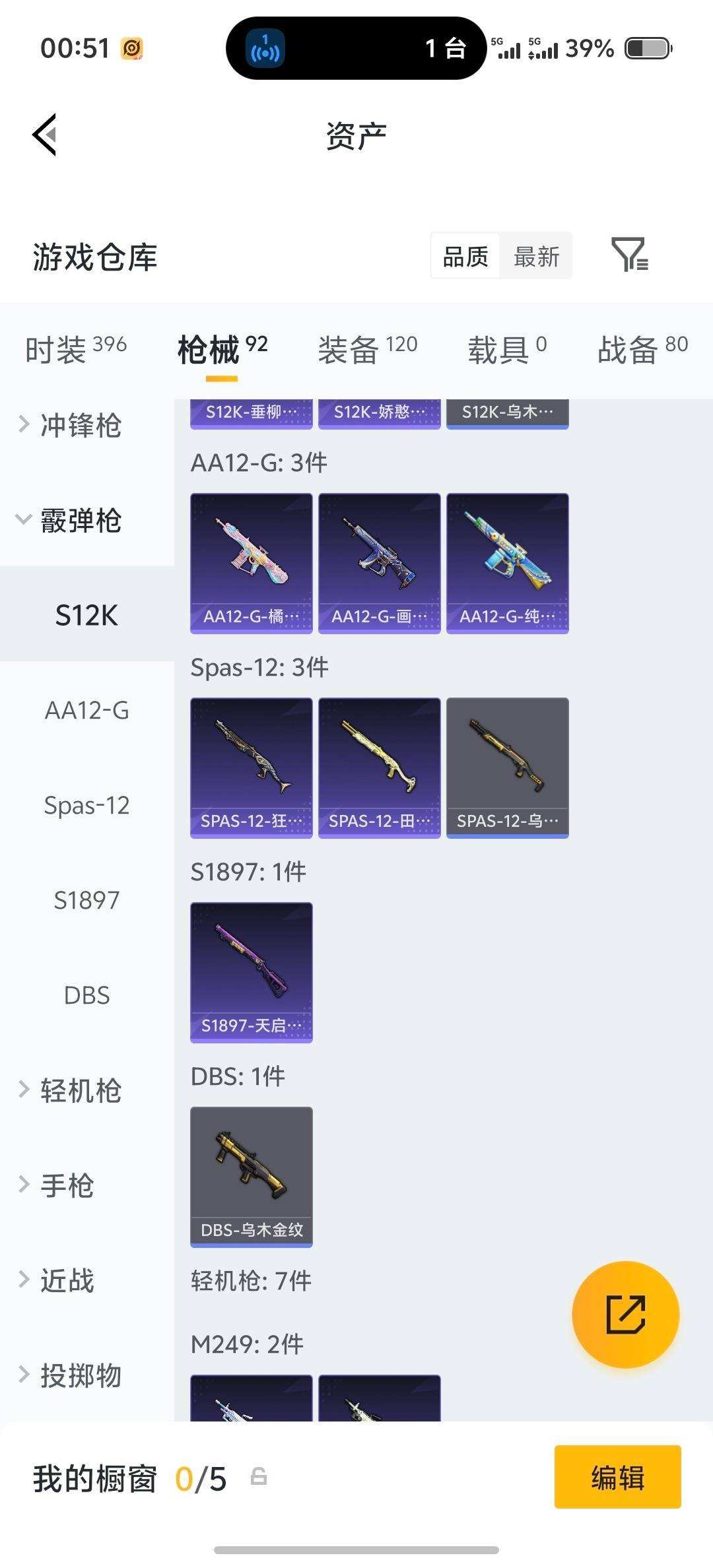Open the DBS-乌木金纹 skin tile
The image size is (713, 1568).
click(x=252, y=1176)
